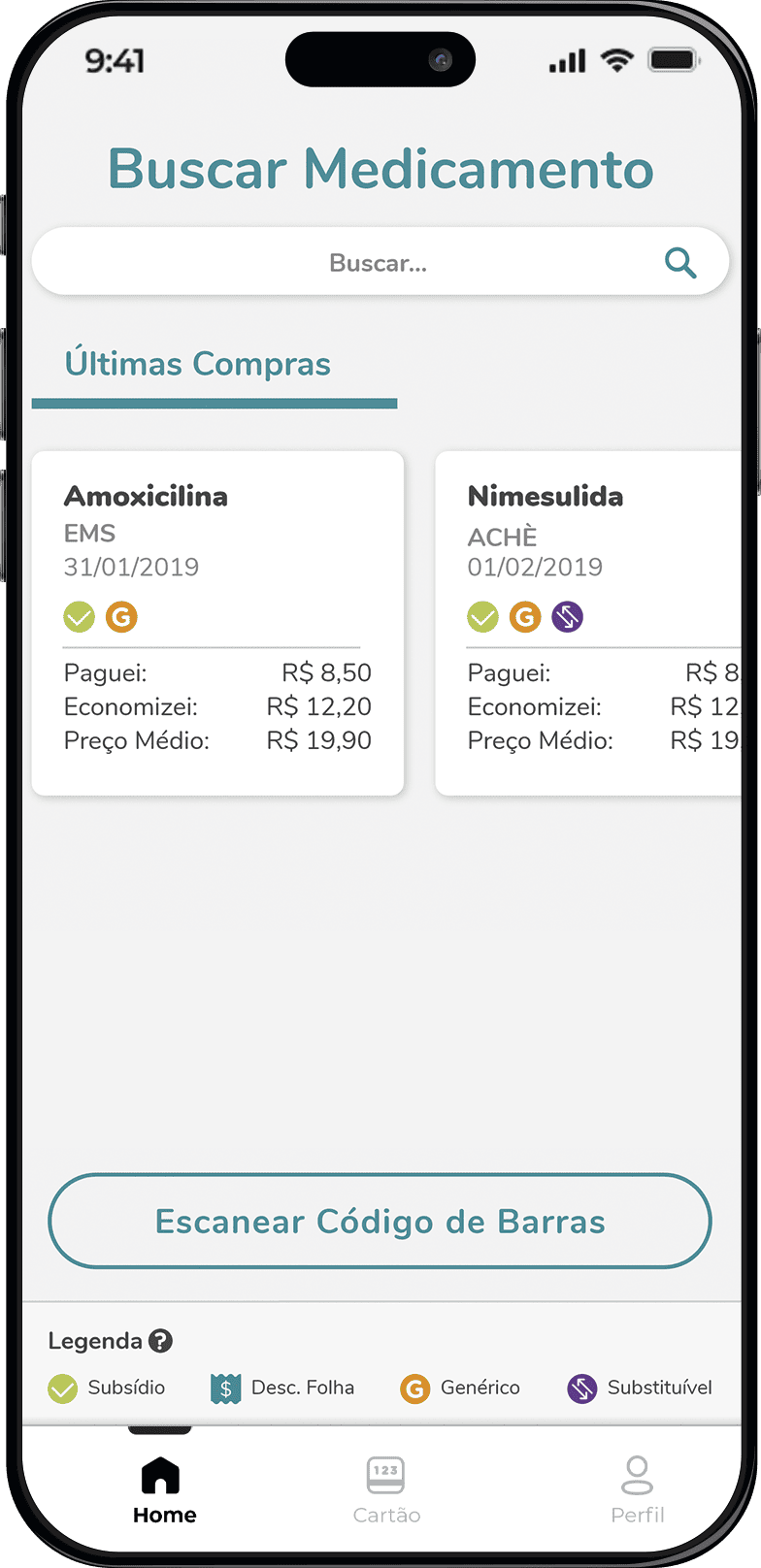Click the Subsídio icon in the legend

click(64, 1388)
